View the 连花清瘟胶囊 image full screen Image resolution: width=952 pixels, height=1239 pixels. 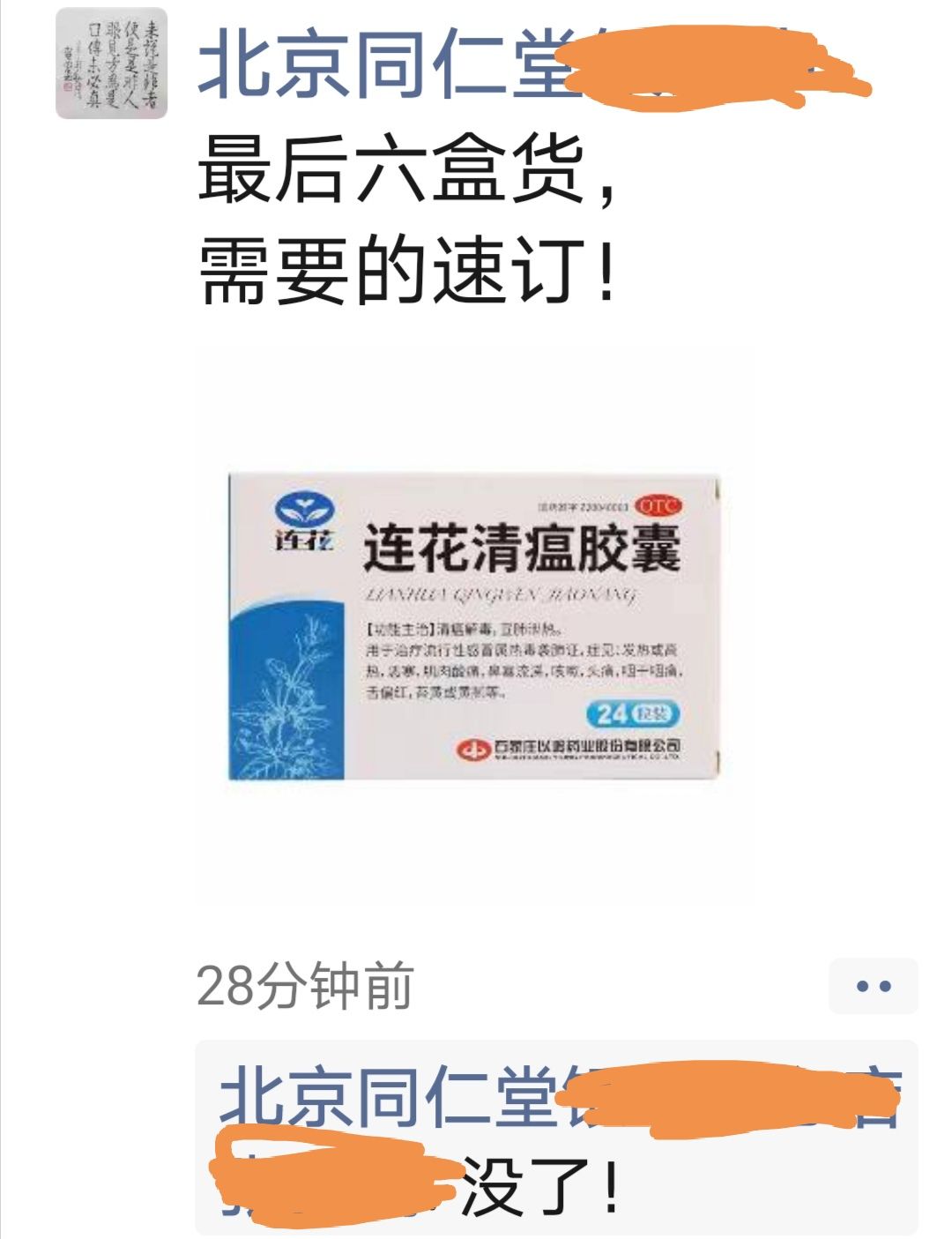pyautogui.click(x=475, y=627)
